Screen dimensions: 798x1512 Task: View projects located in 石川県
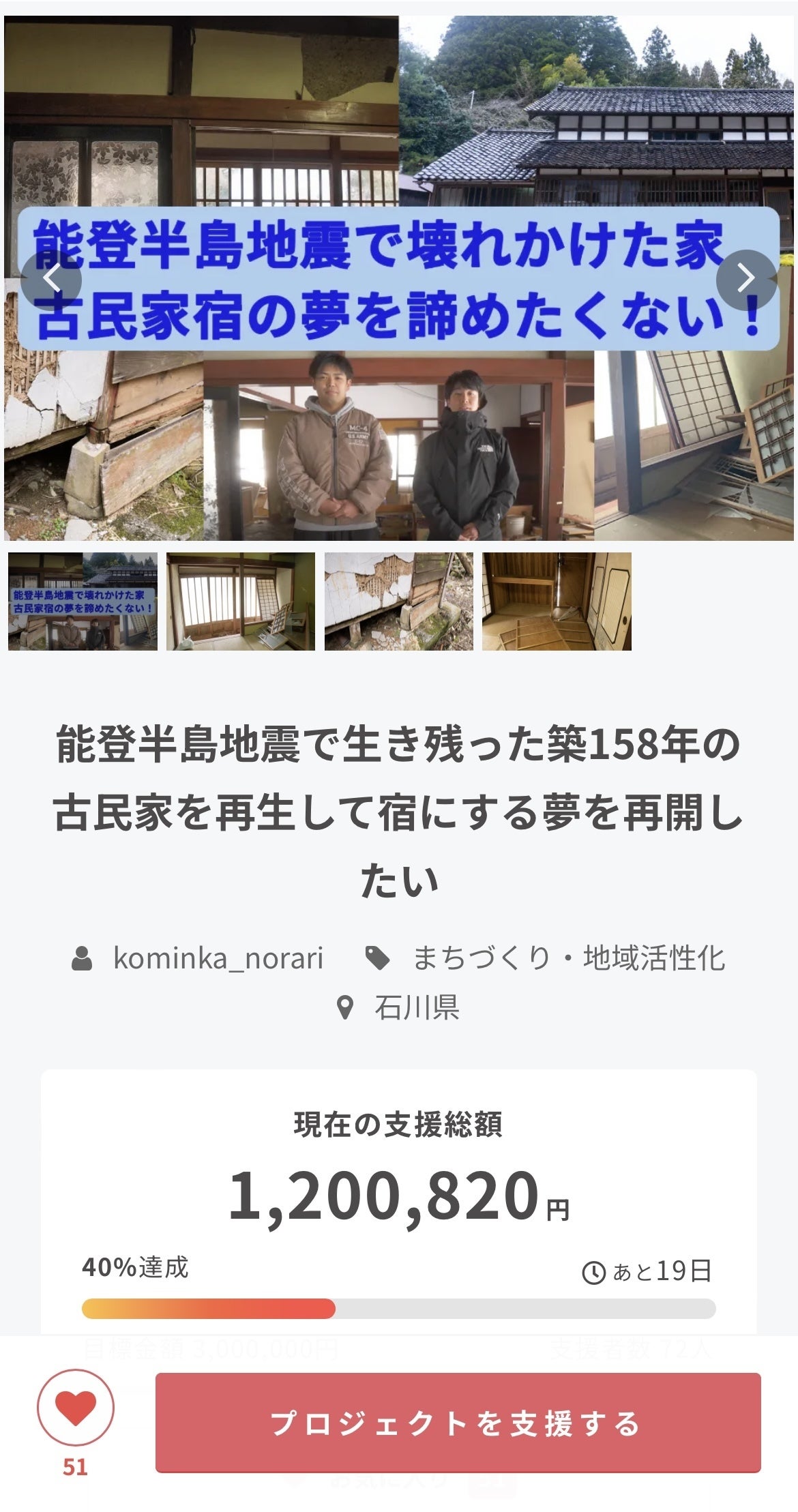coord(416,1007)
